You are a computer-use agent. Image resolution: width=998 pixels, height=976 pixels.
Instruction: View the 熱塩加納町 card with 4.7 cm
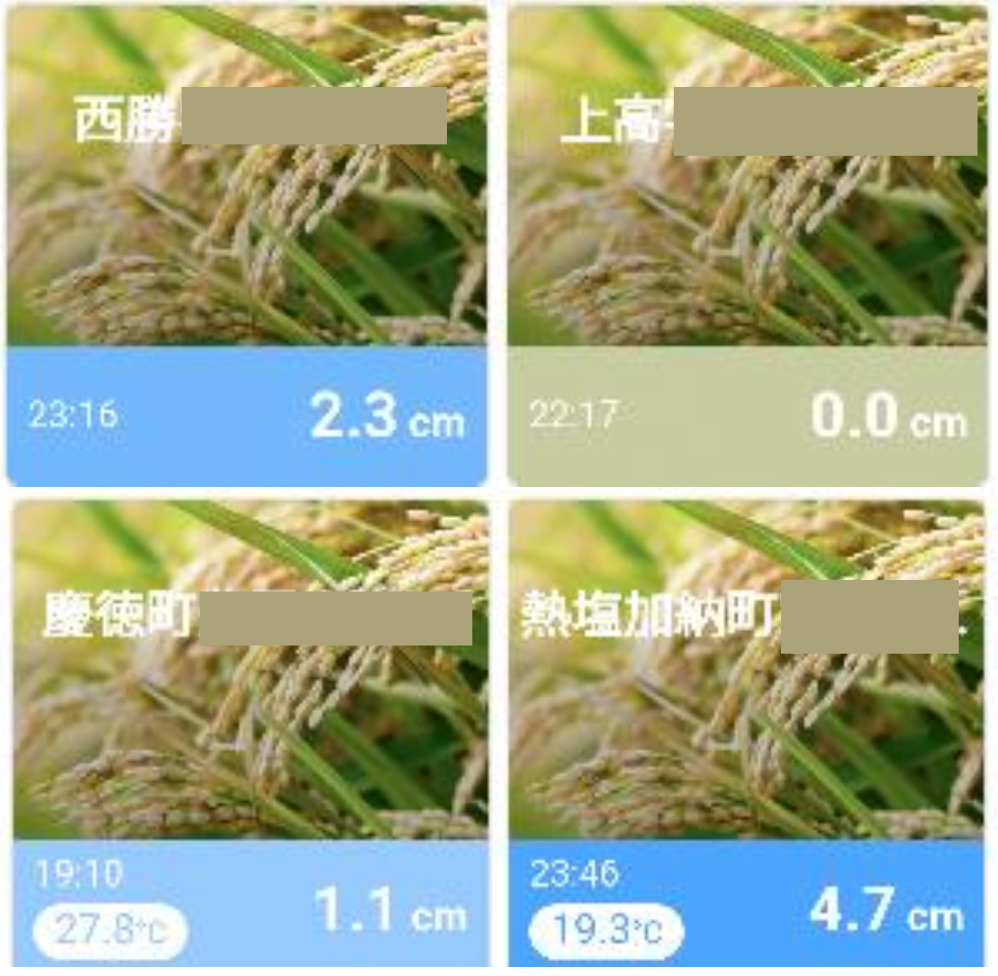point(747,735)
